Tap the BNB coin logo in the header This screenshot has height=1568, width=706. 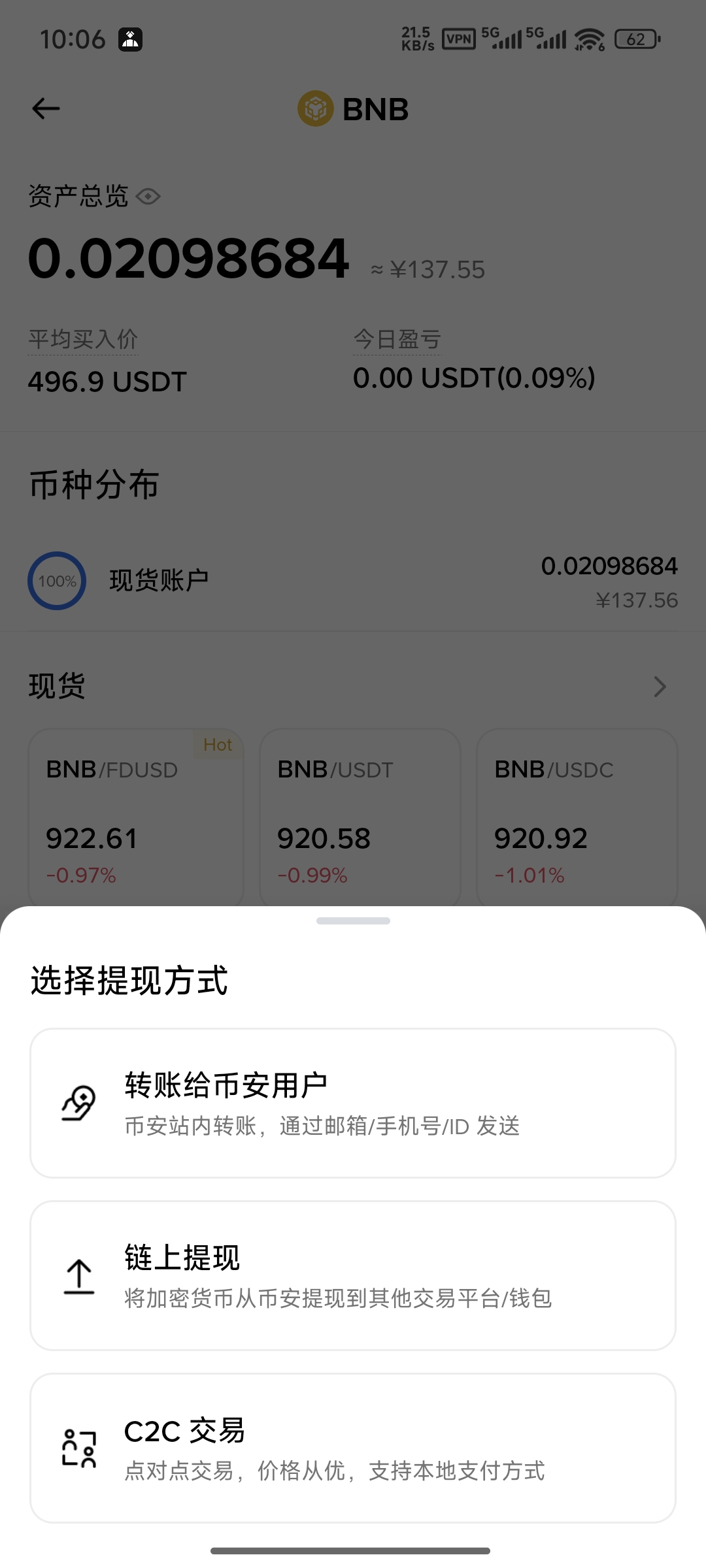[x=316, y=109]
